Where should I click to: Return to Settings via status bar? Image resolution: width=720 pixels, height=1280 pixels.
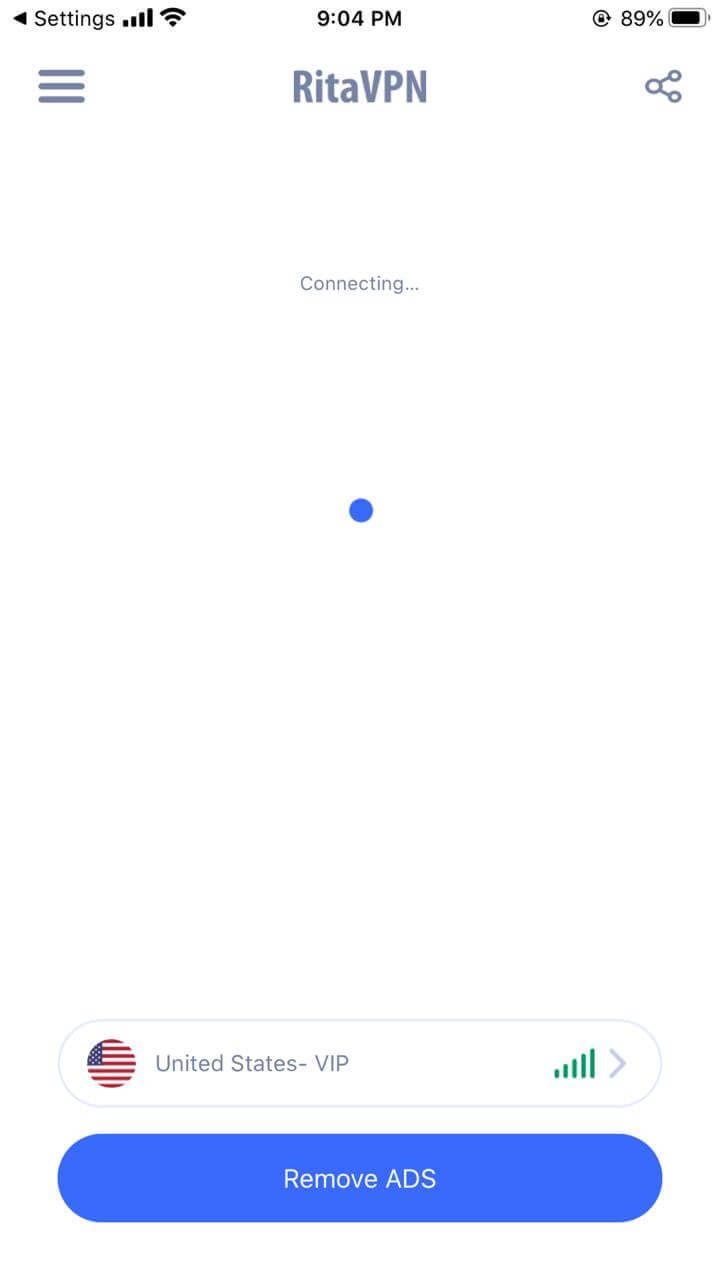coord(64,18)
